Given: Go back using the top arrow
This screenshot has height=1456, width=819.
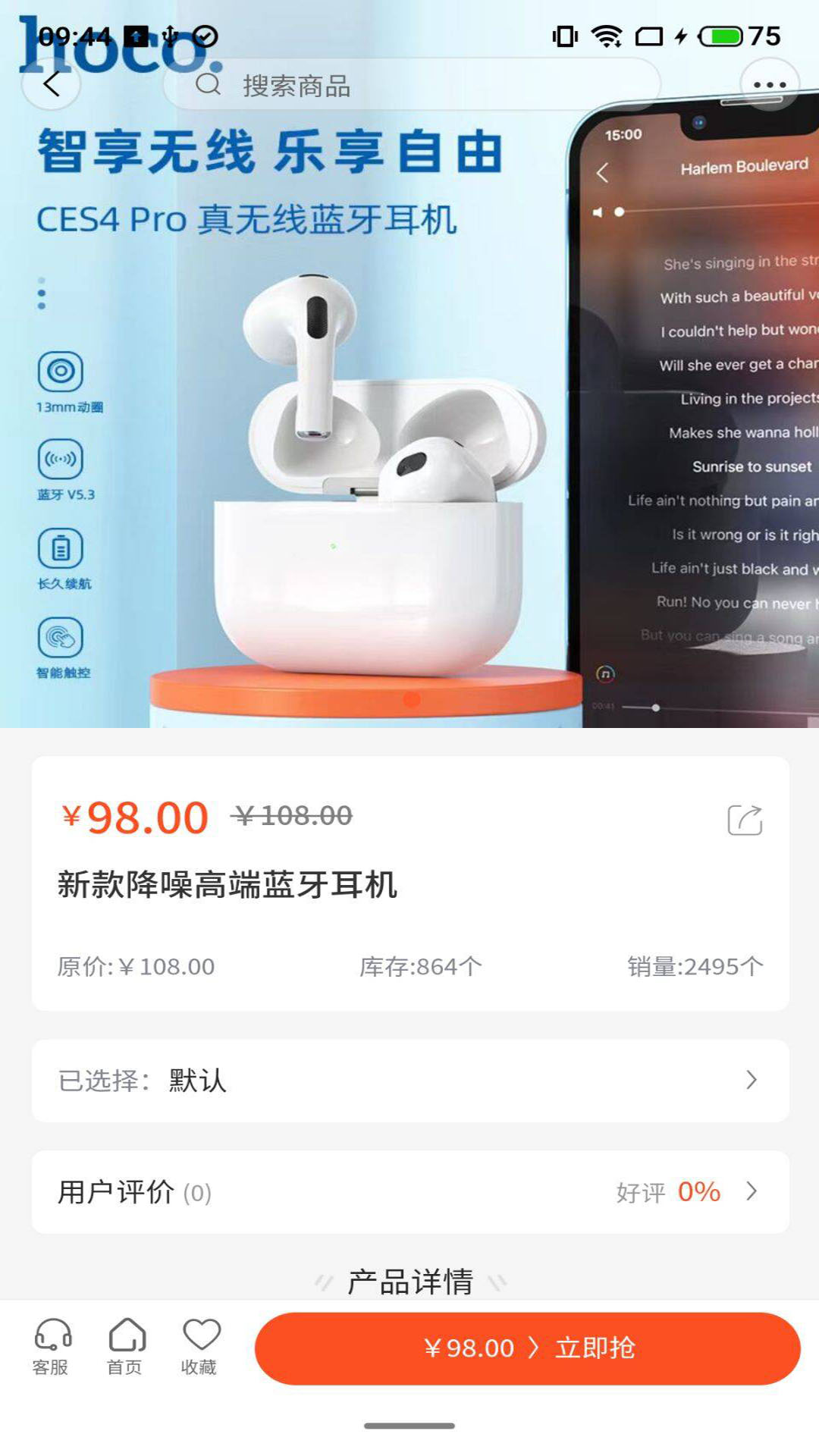Looking at the screenshot, I should click(x=51, y=84).
